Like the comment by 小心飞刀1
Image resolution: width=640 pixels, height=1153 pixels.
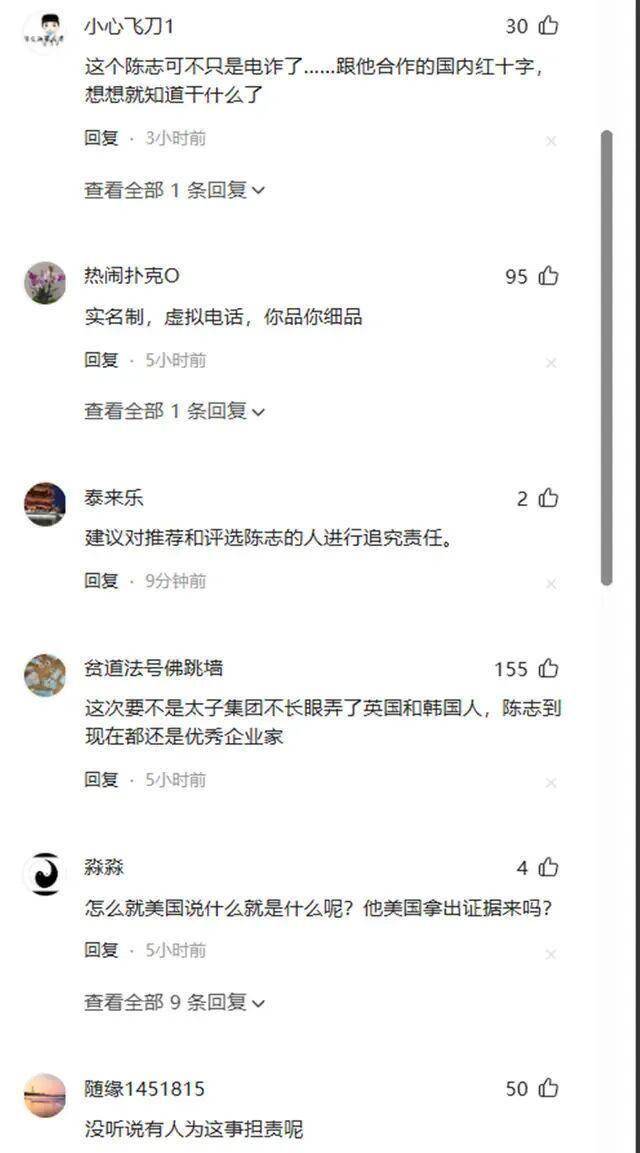(548, 26)
